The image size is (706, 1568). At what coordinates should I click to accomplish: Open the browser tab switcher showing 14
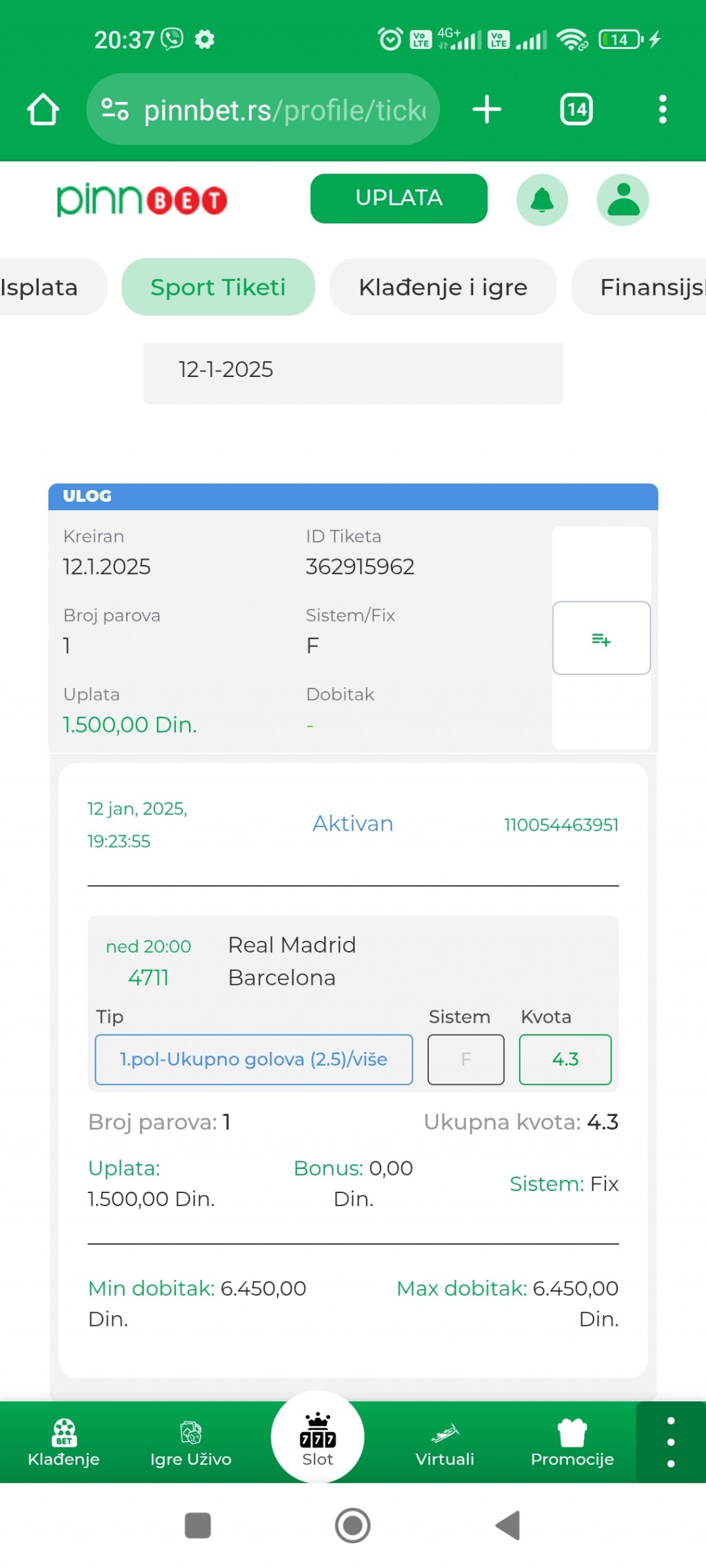point(576,110)
